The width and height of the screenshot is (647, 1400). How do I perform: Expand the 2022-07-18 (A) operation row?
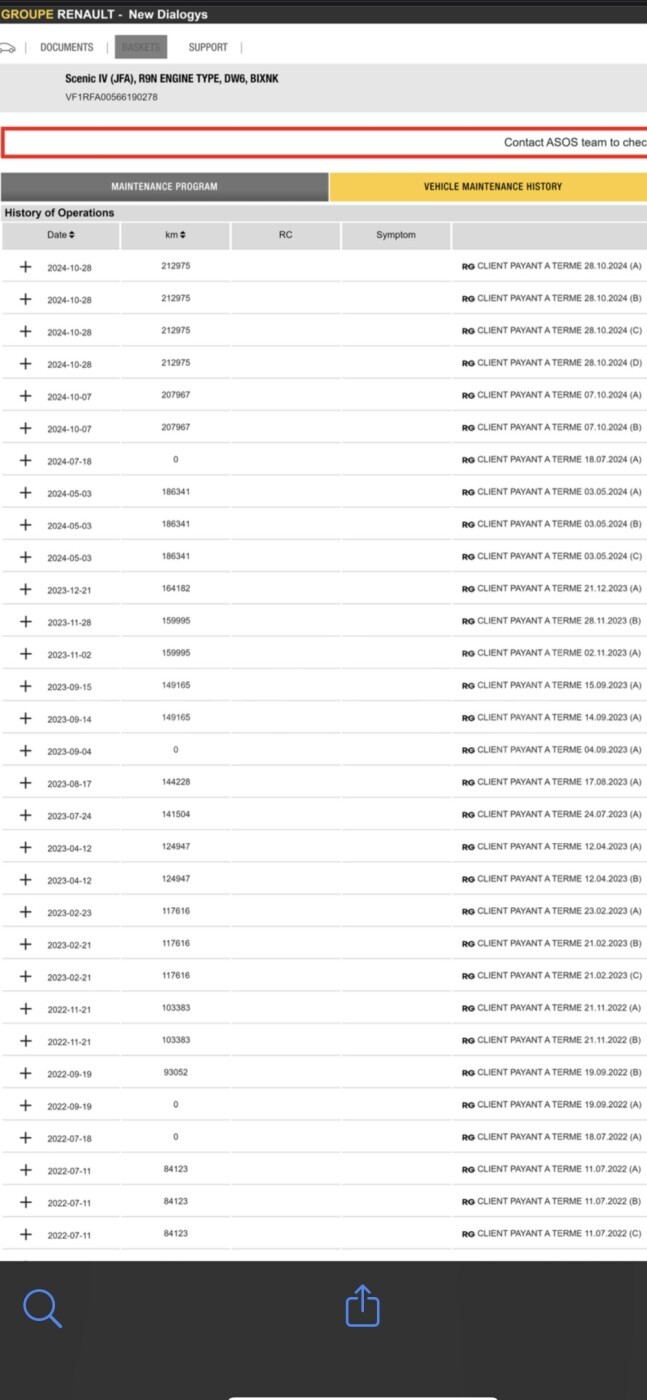point(25,1137)
